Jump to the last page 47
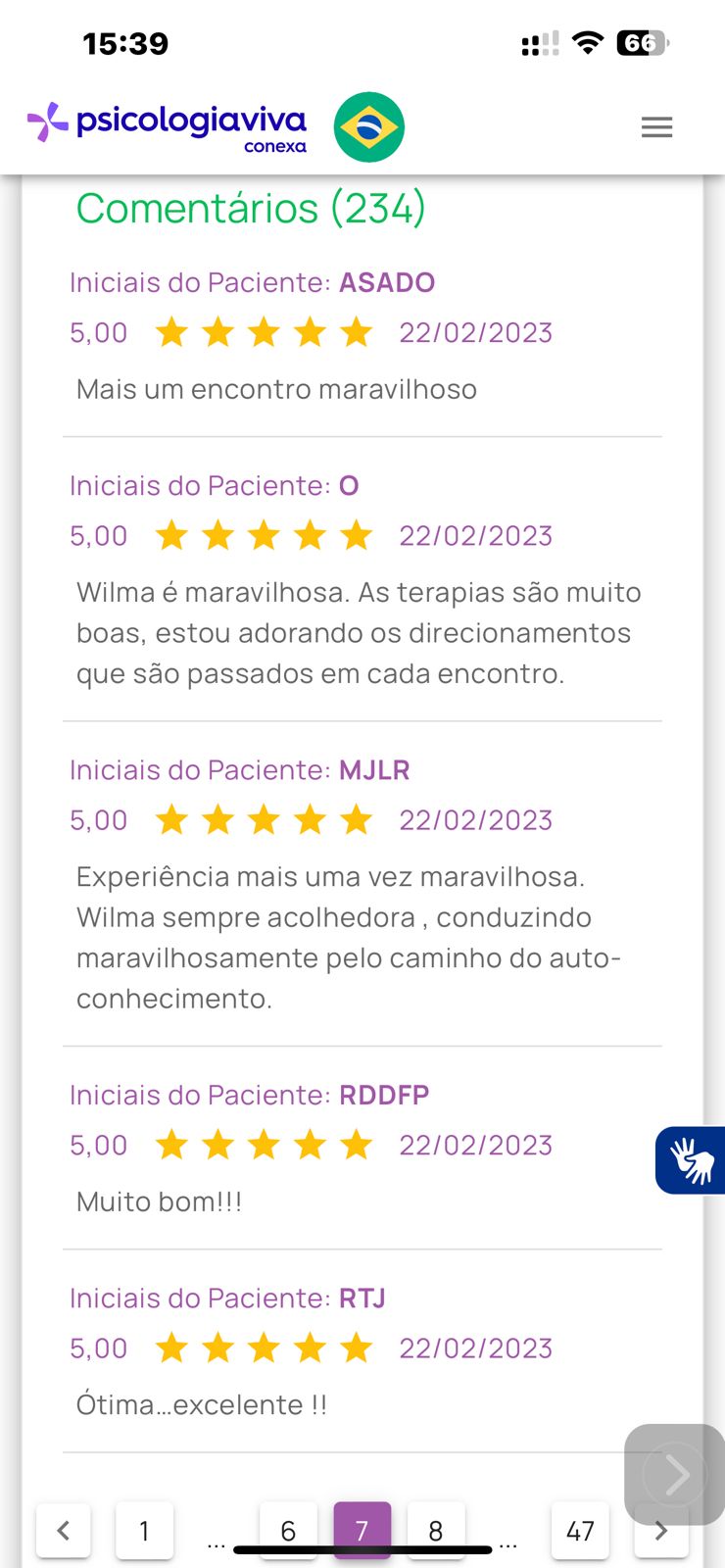725x1568 pixels. pos(580,1530)
